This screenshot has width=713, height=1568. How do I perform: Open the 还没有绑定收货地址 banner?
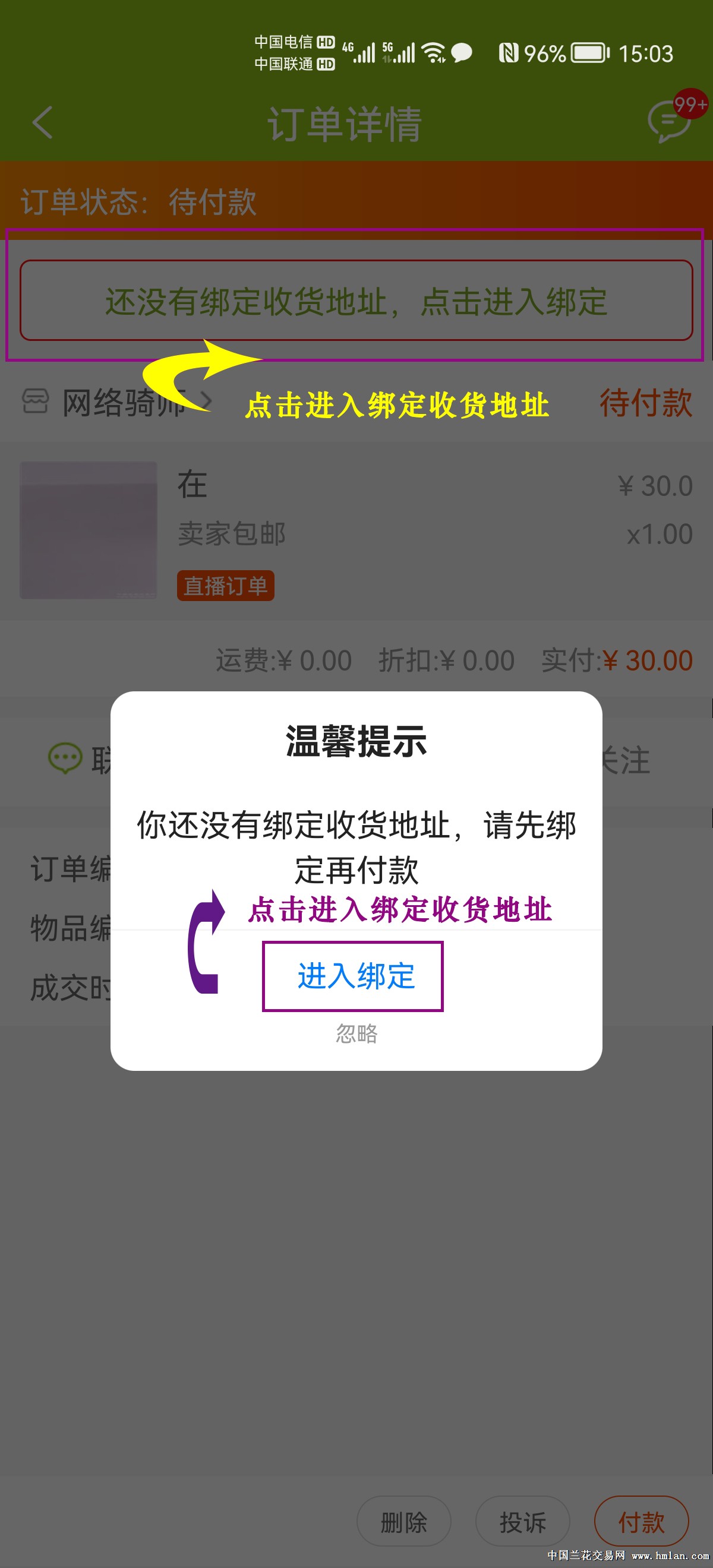coord(356,300)
